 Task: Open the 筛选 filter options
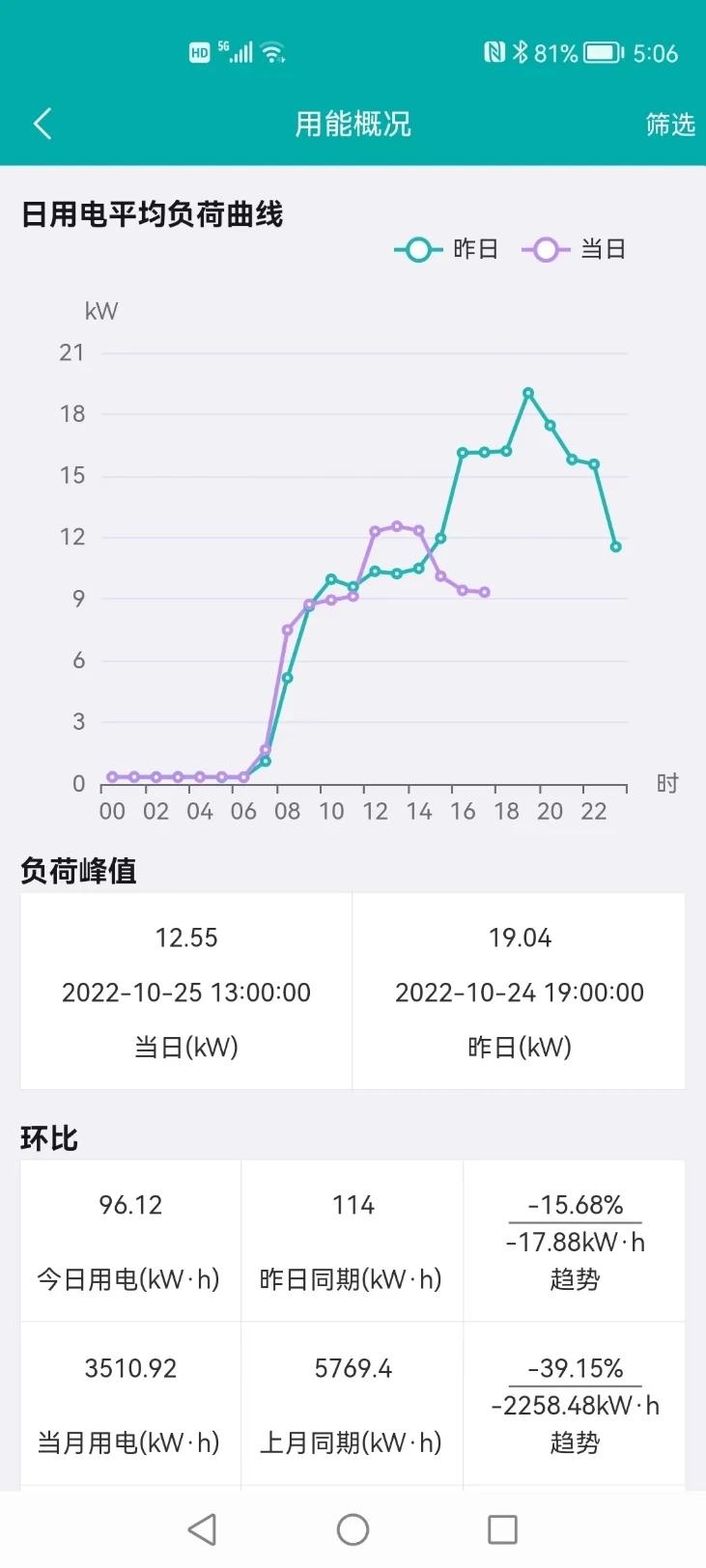point(668,124)
